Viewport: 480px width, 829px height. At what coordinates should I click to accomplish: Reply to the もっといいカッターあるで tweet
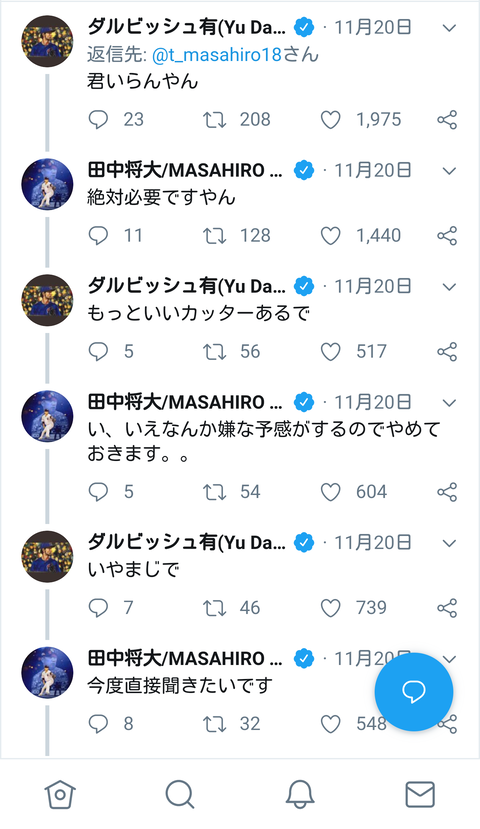[x=98, y=352]
